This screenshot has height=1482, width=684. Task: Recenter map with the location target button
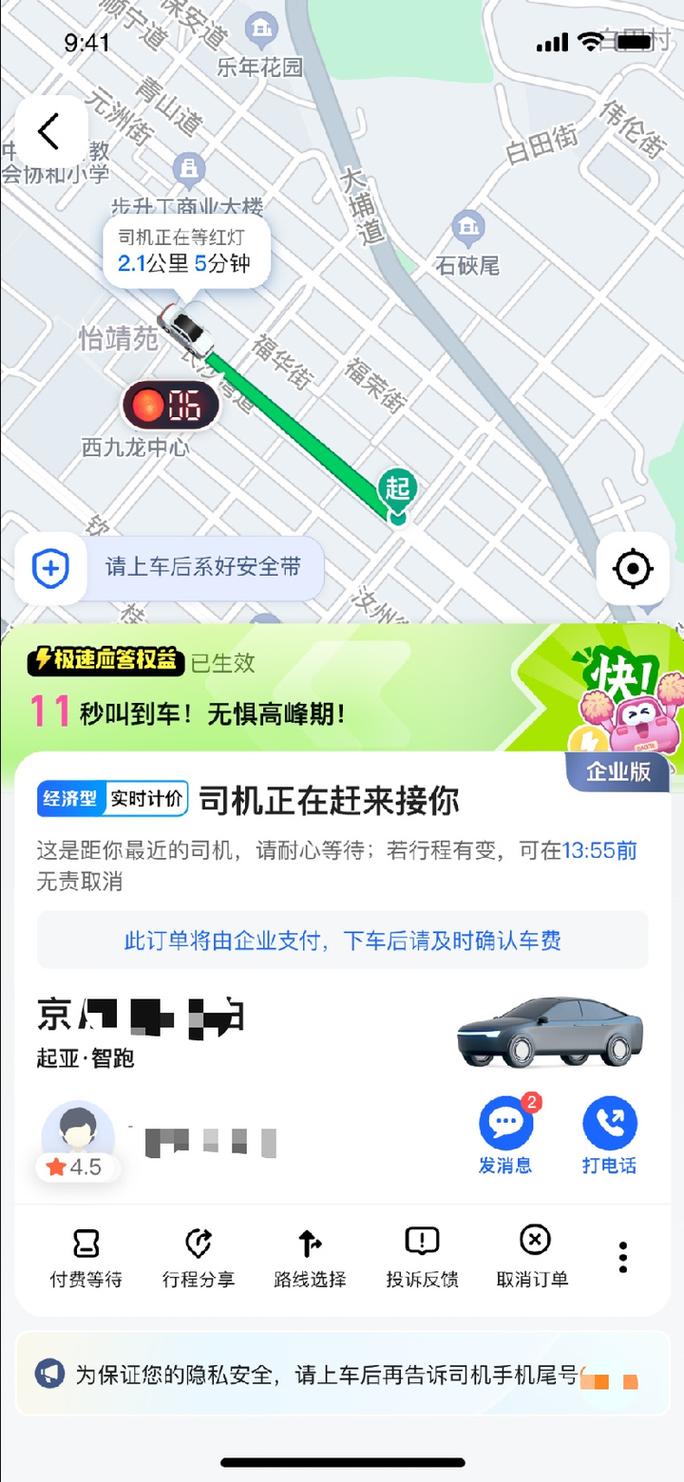pyautogui.click(x=633, y=569)
